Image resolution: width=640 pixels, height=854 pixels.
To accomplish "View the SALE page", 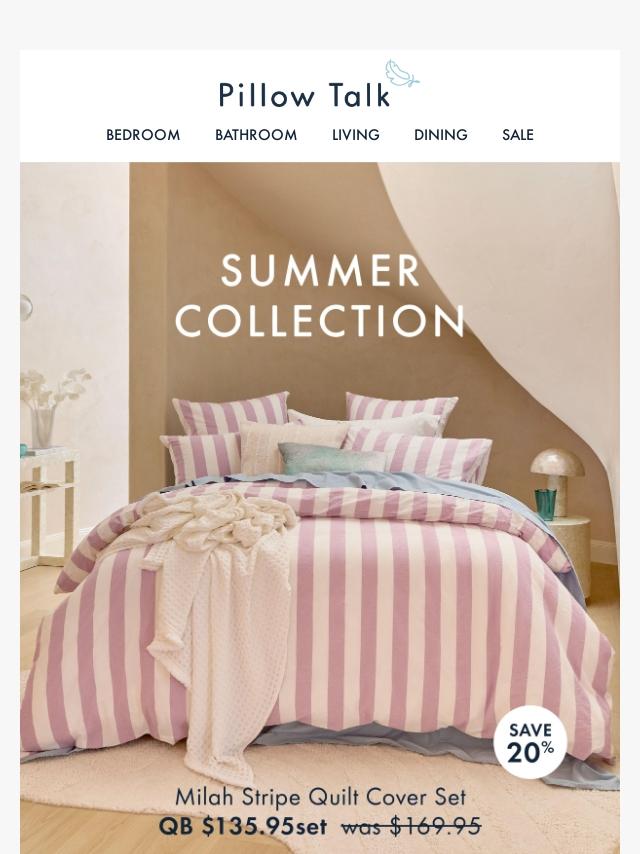I will click(518, 135).
